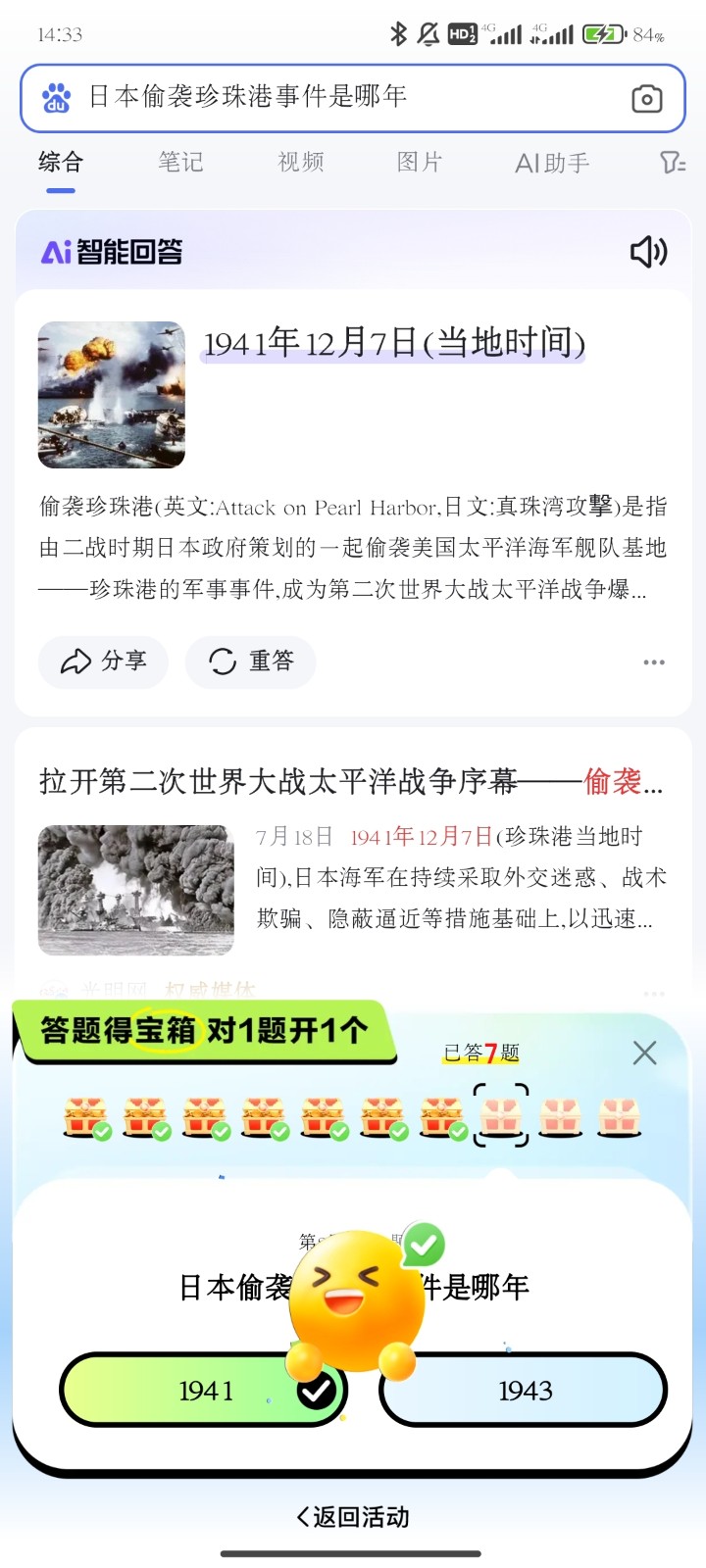The image size is (706, 1568).
Task: Select the 1941 answer option
Action: 204,1390
